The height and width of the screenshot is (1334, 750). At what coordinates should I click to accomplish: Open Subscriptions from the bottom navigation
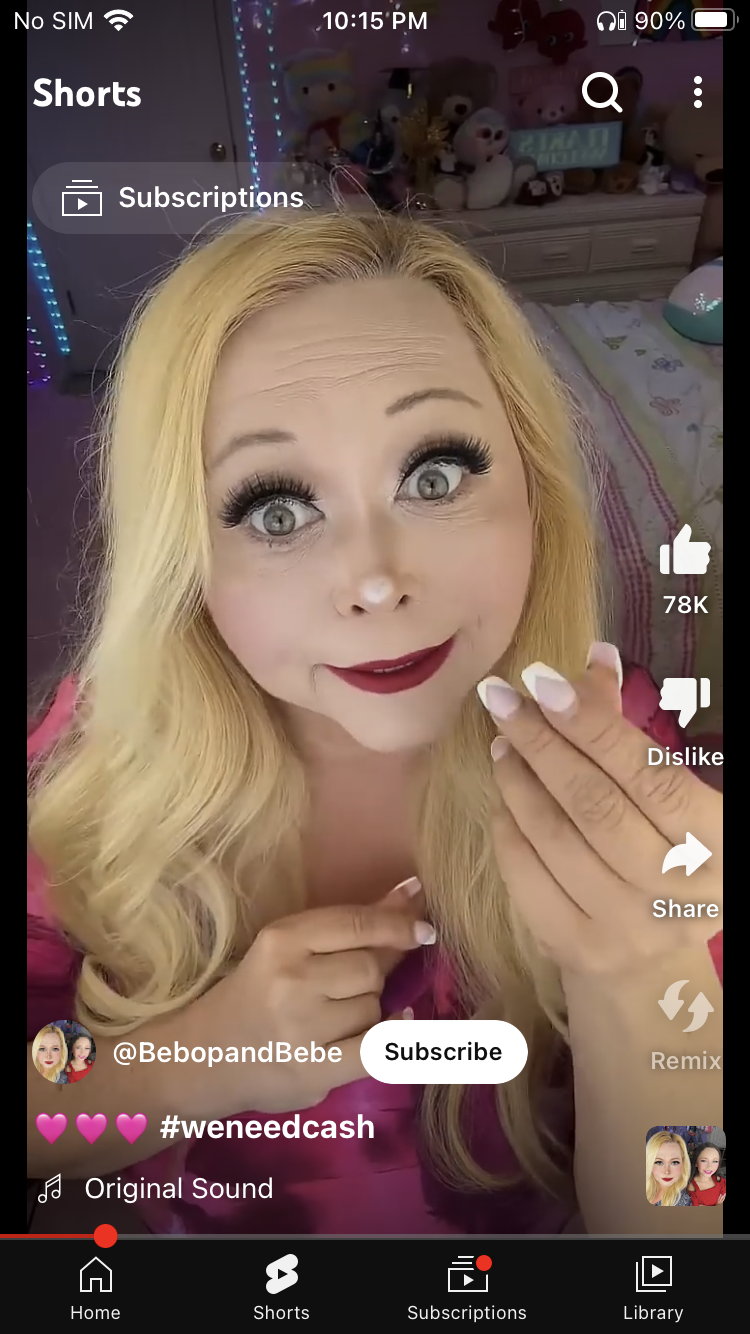(466, 1285)
